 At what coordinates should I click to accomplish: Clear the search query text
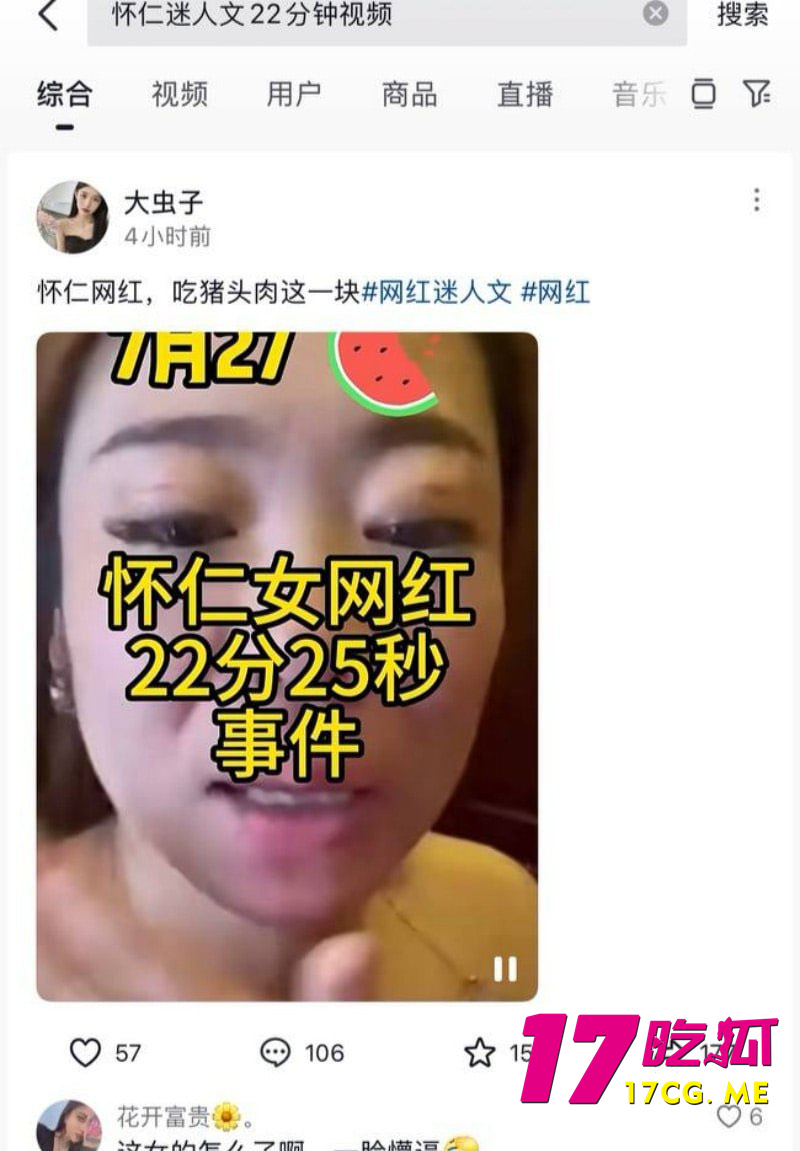tap(655, 13)
